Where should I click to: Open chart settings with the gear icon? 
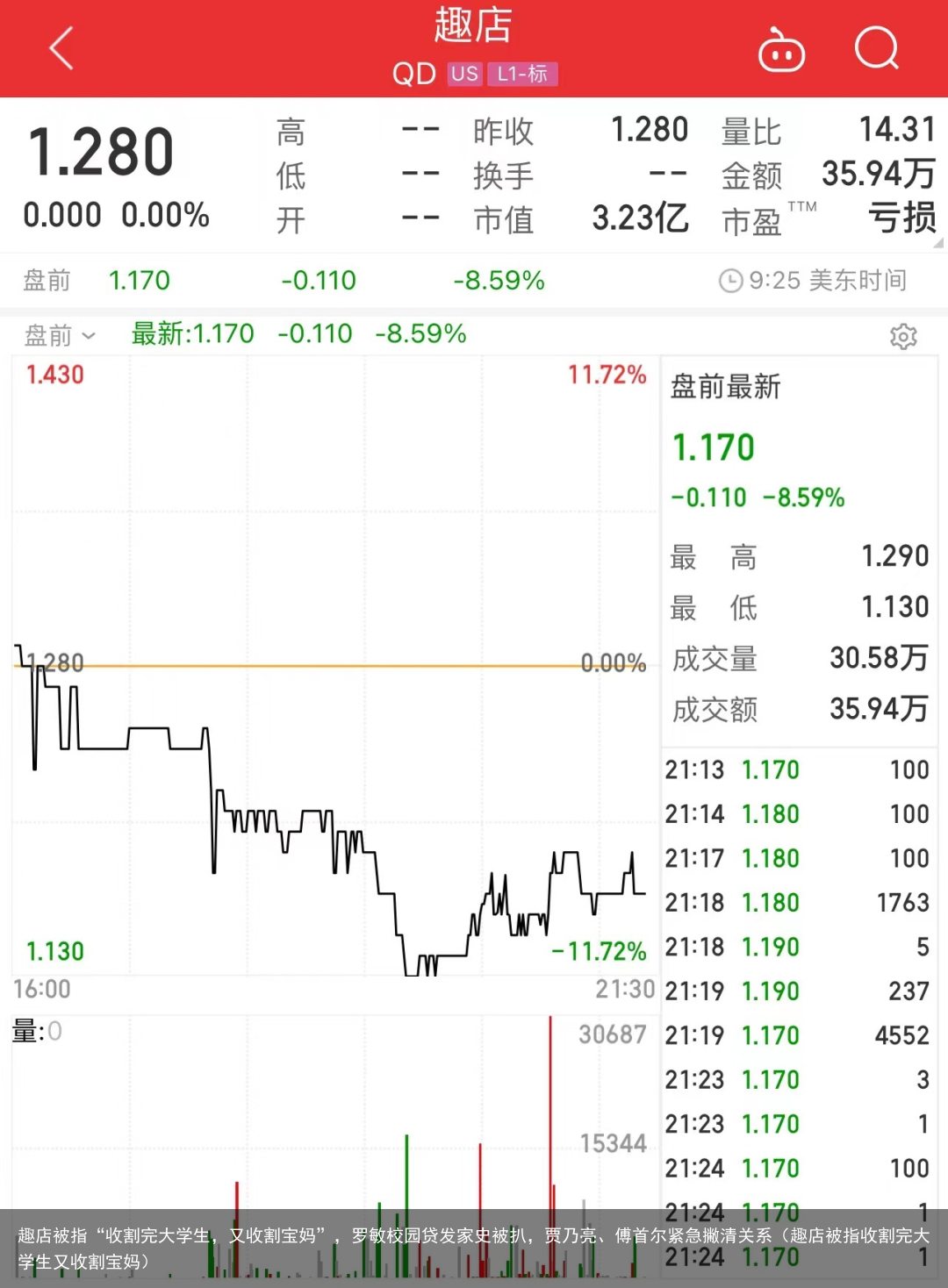pos(903,336)
